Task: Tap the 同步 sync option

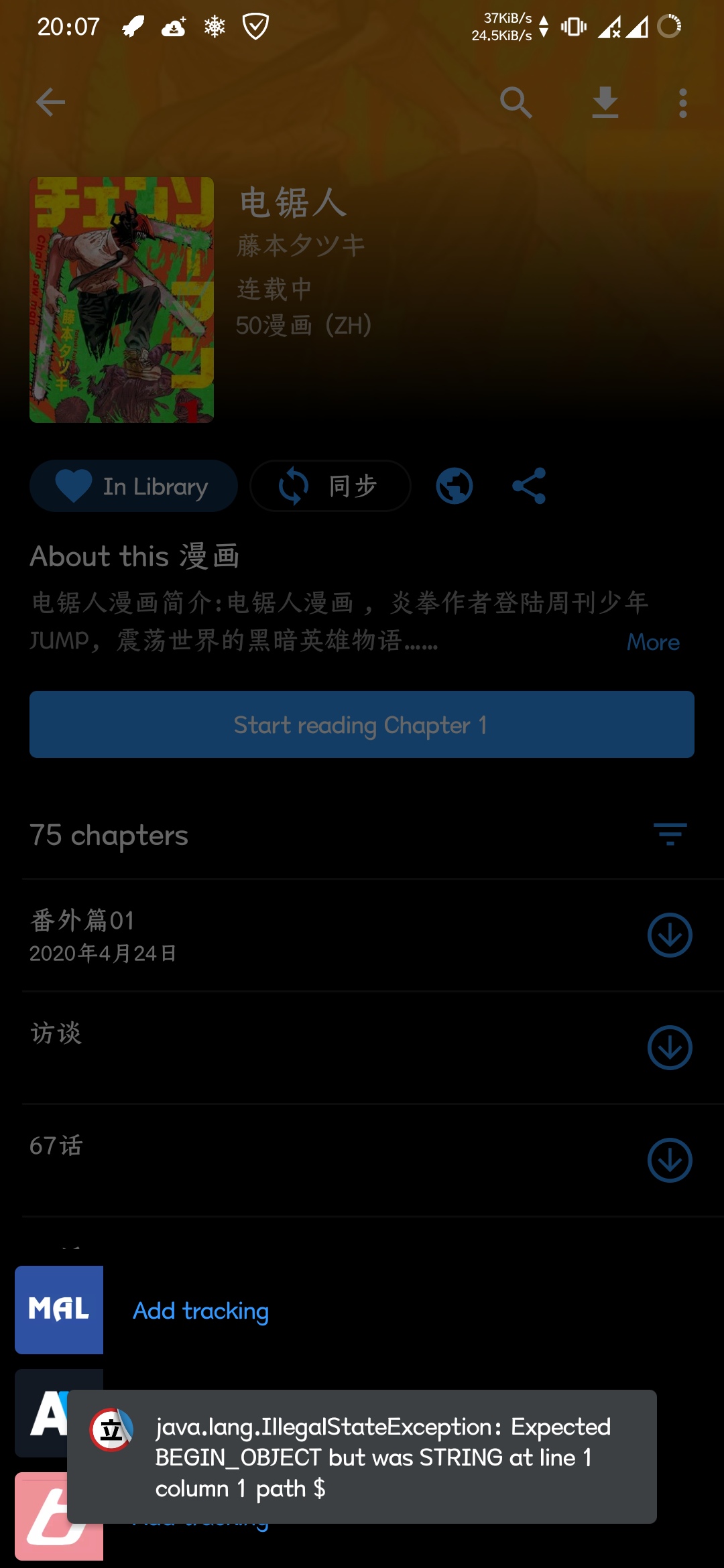Action: coord(330,486)
